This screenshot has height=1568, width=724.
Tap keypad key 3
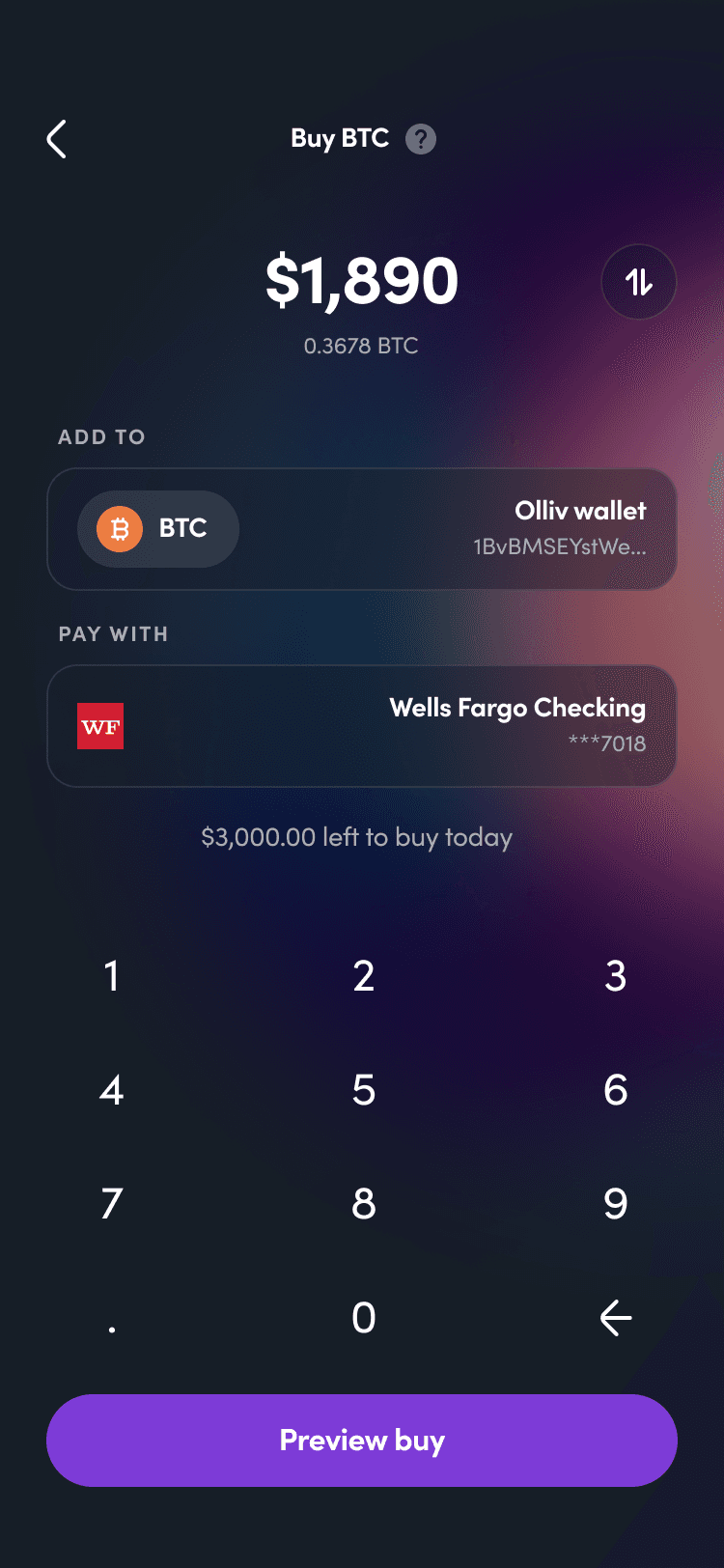615,976
